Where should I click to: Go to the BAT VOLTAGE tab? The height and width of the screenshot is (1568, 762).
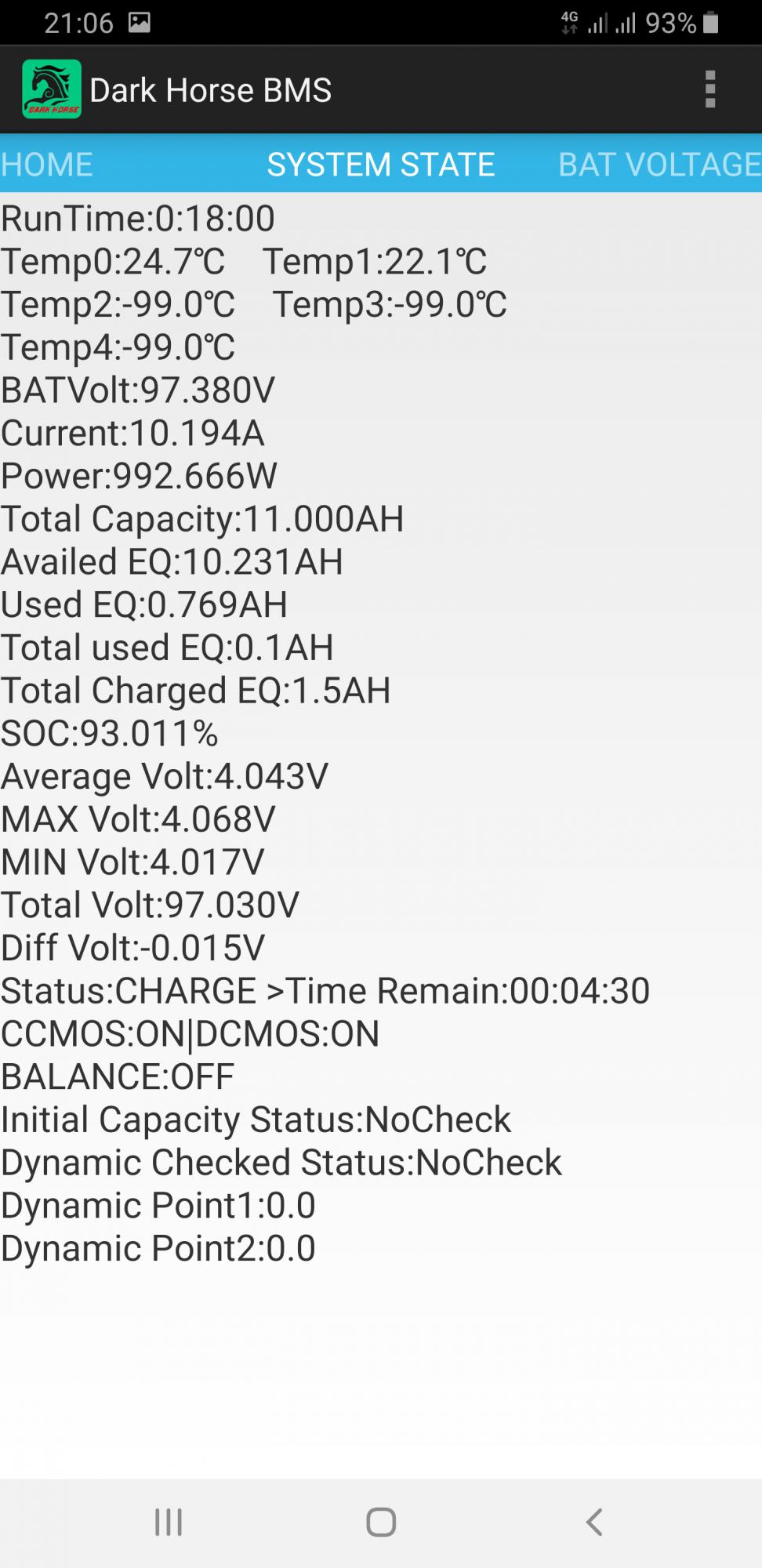point(659,165)
